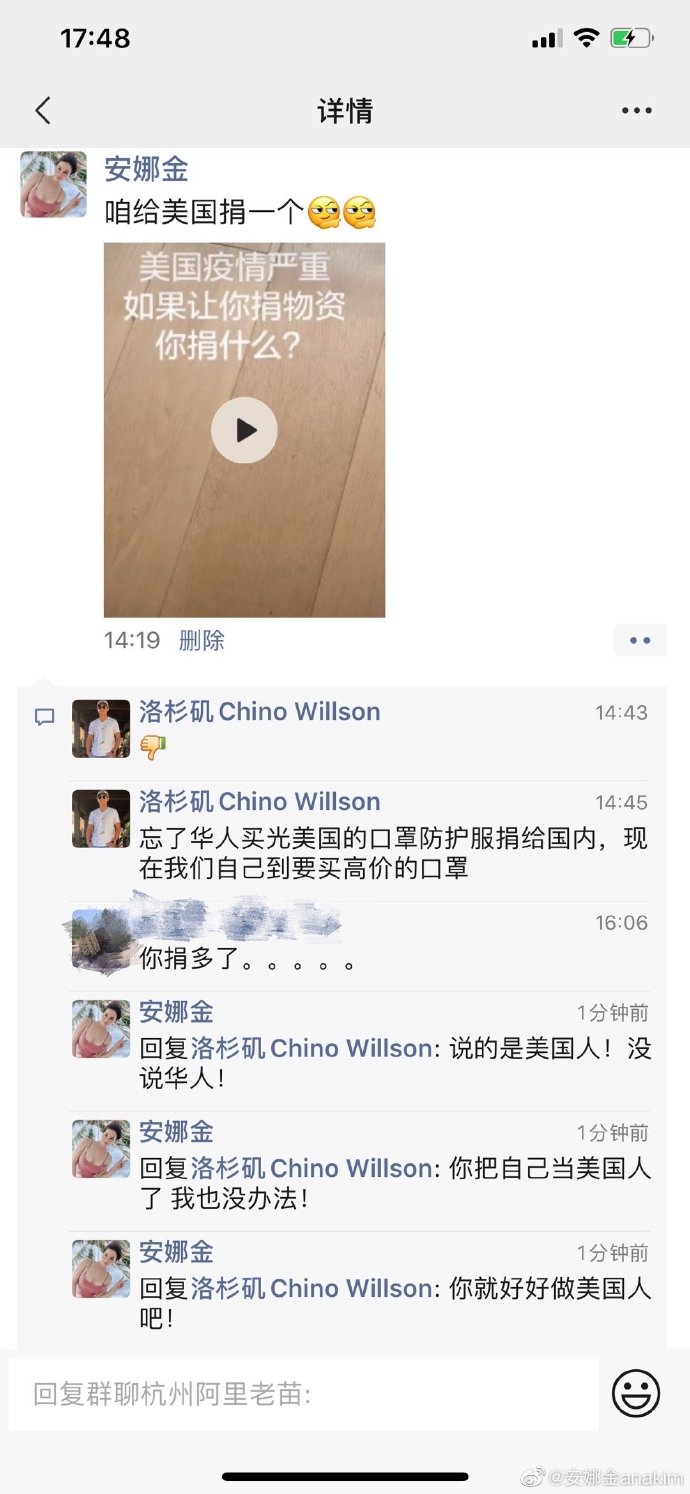This screenshot has width=690, height=1494.
Task: Open 安娜金's profile from the post avatar
Action: [53, 185]
